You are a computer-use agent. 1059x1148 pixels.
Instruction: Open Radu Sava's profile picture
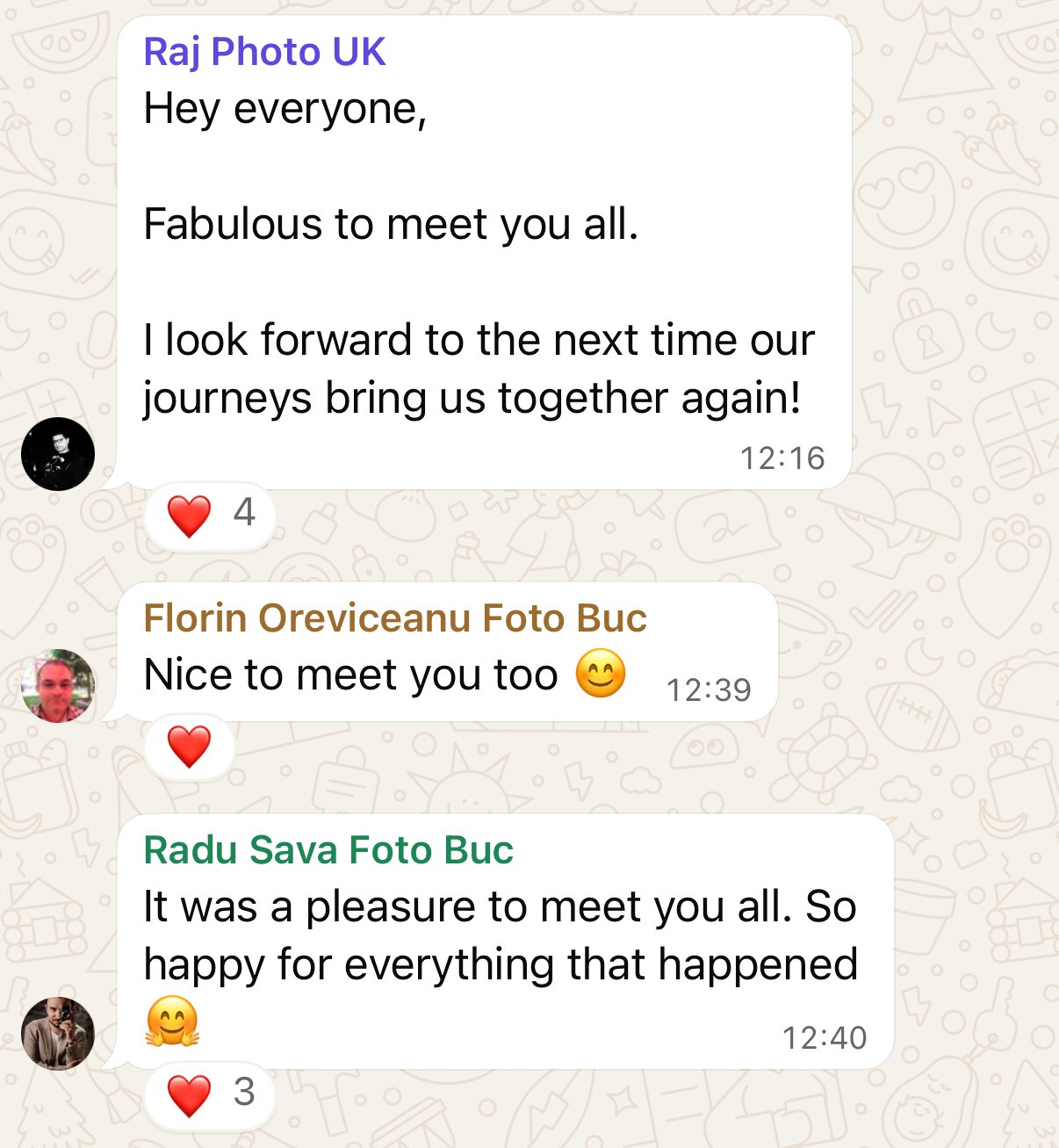[58, 1033]
